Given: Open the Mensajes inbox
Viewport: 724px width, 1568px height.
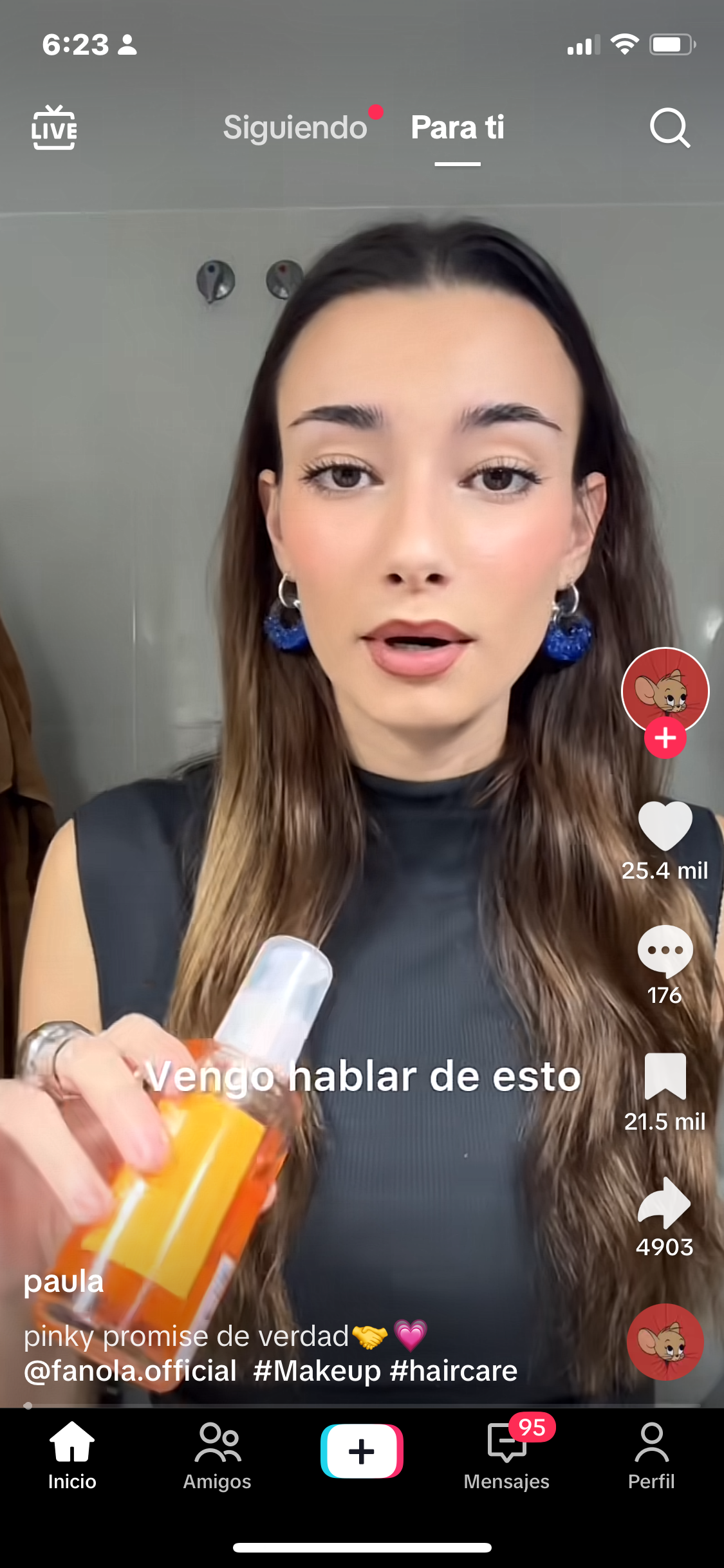Looking at the screenshot, I should 506,1455.
